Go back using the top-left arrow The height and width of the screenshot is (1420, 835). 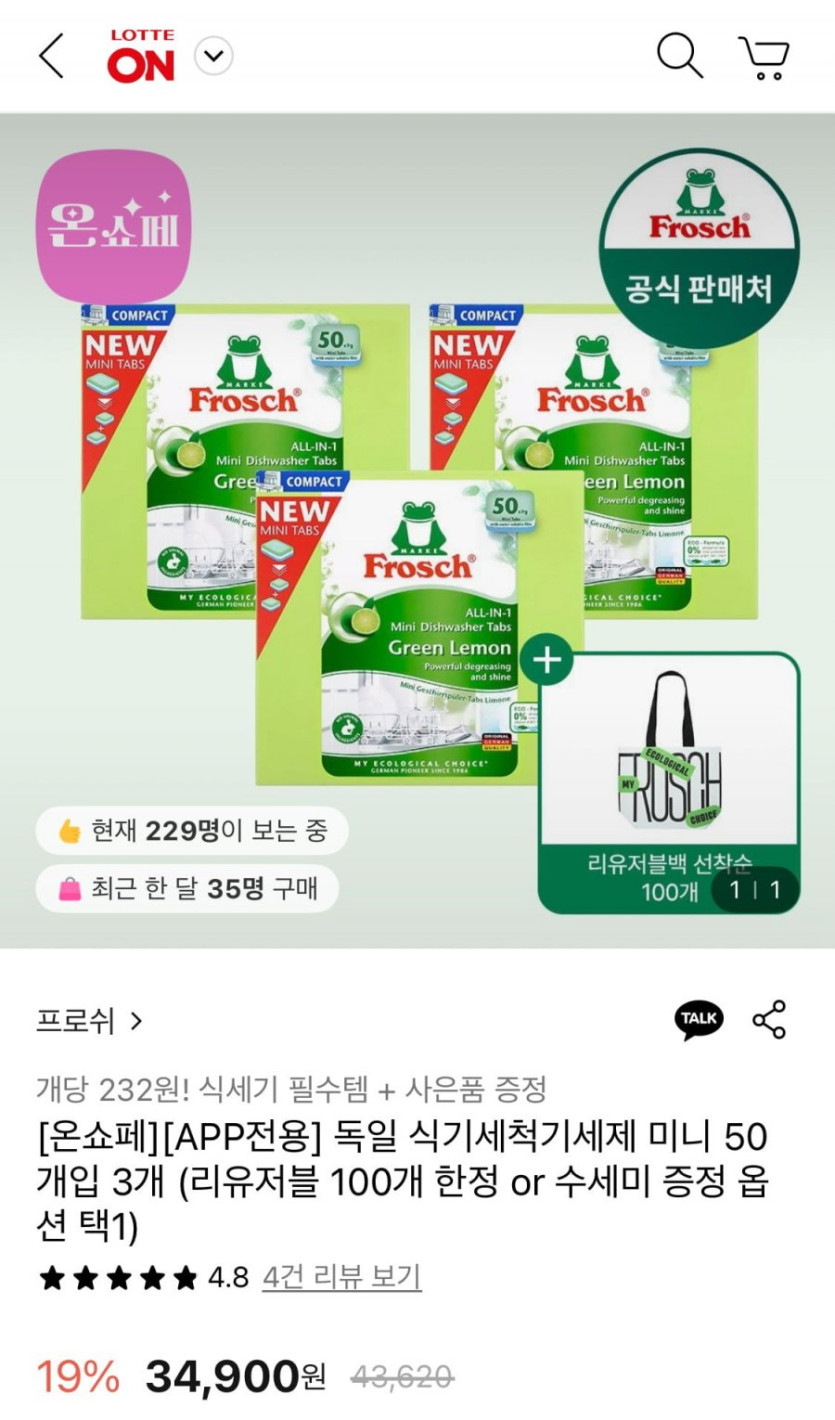50,56
